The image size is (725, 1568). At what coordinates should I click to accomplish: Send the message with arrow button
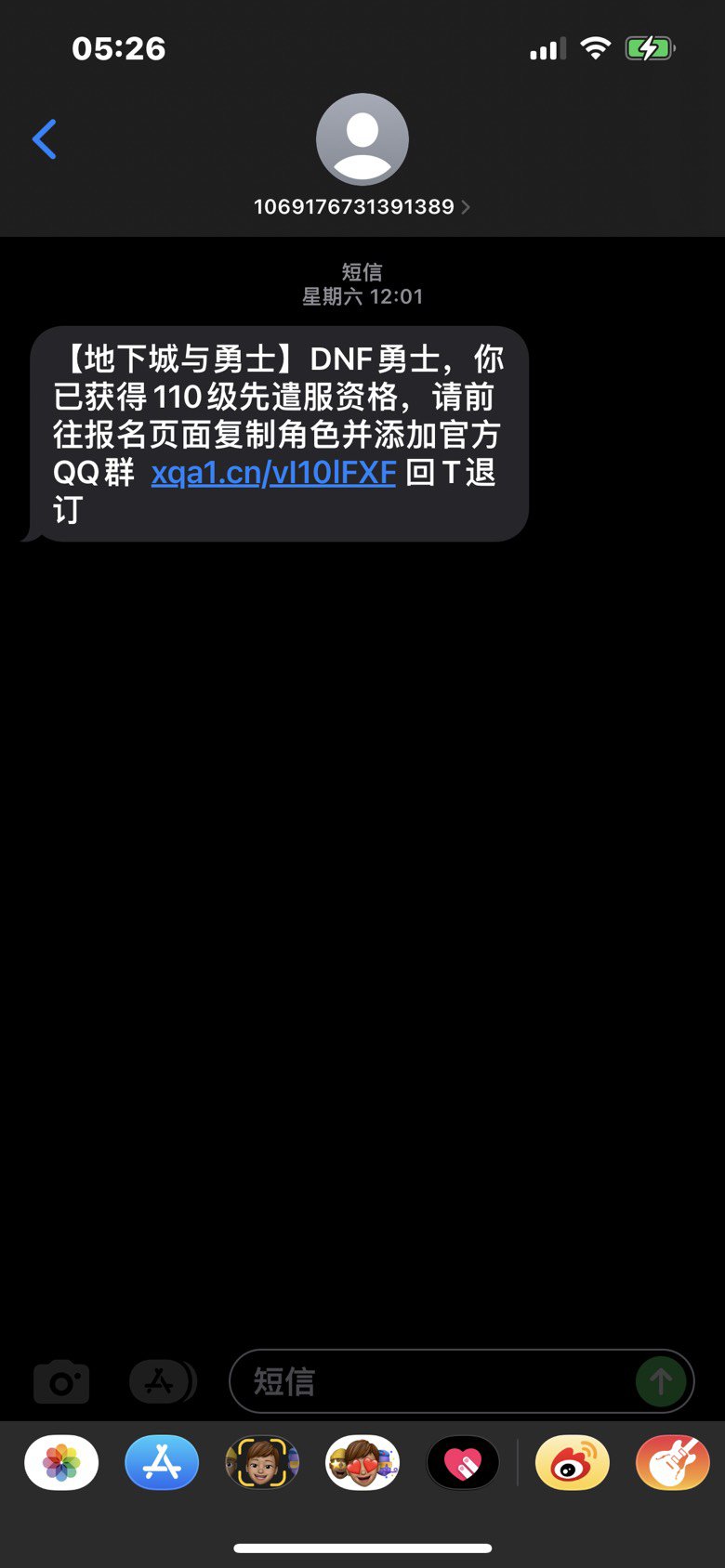[661, 1382]
